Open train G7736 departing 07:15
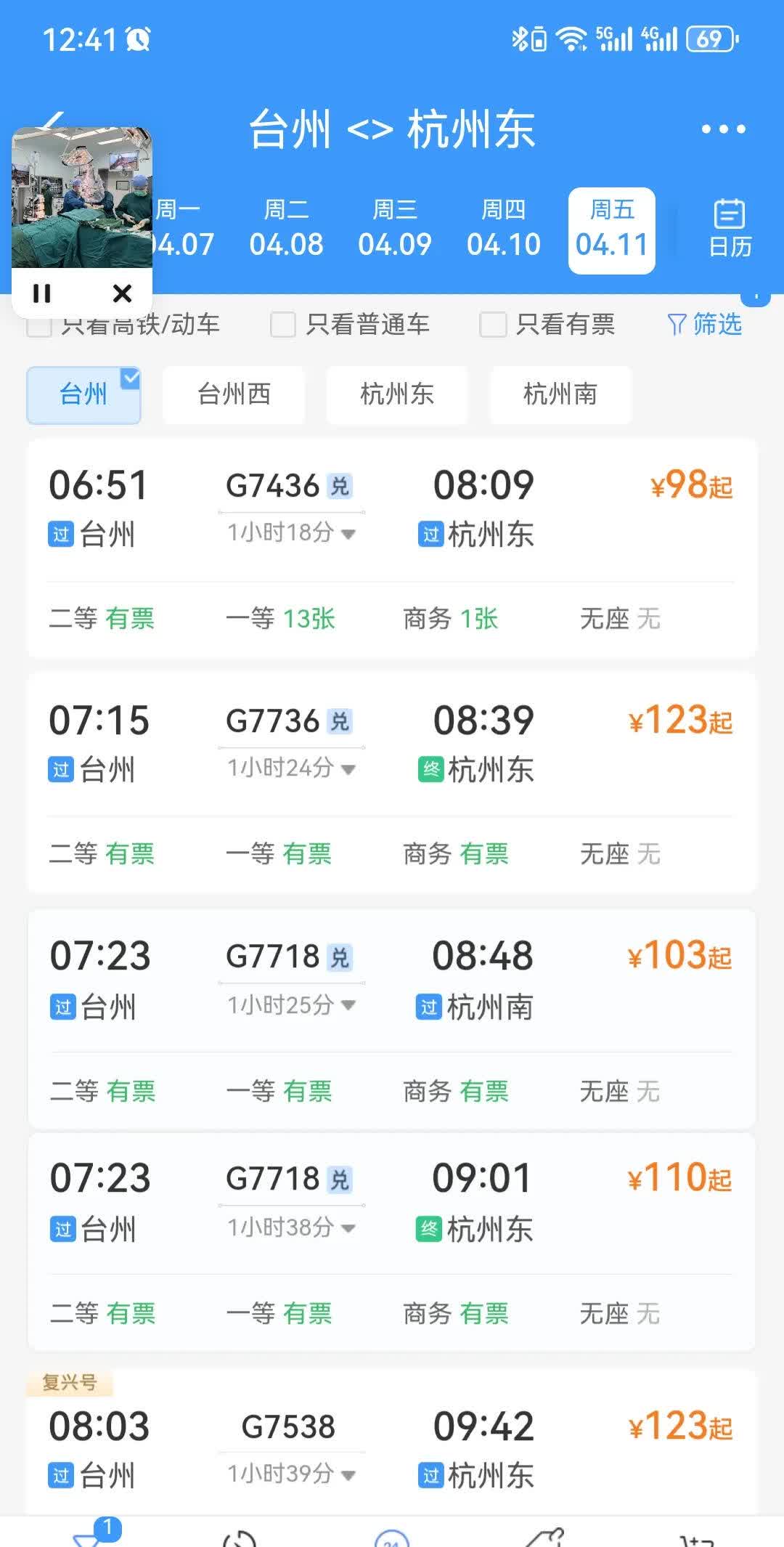 (x=392, y=783)
